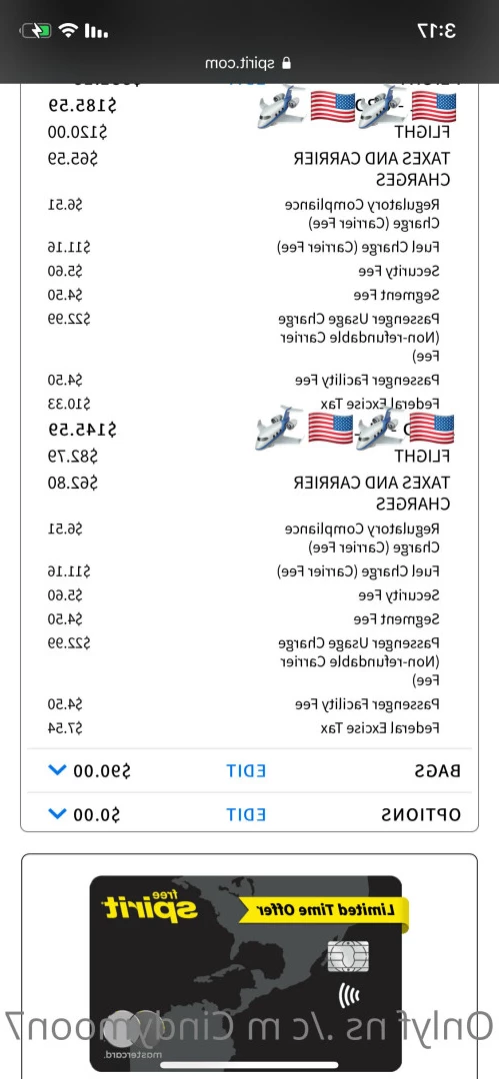Tap the spirit.com address bar
The image size is (499, 1079).
coord(249,63)
